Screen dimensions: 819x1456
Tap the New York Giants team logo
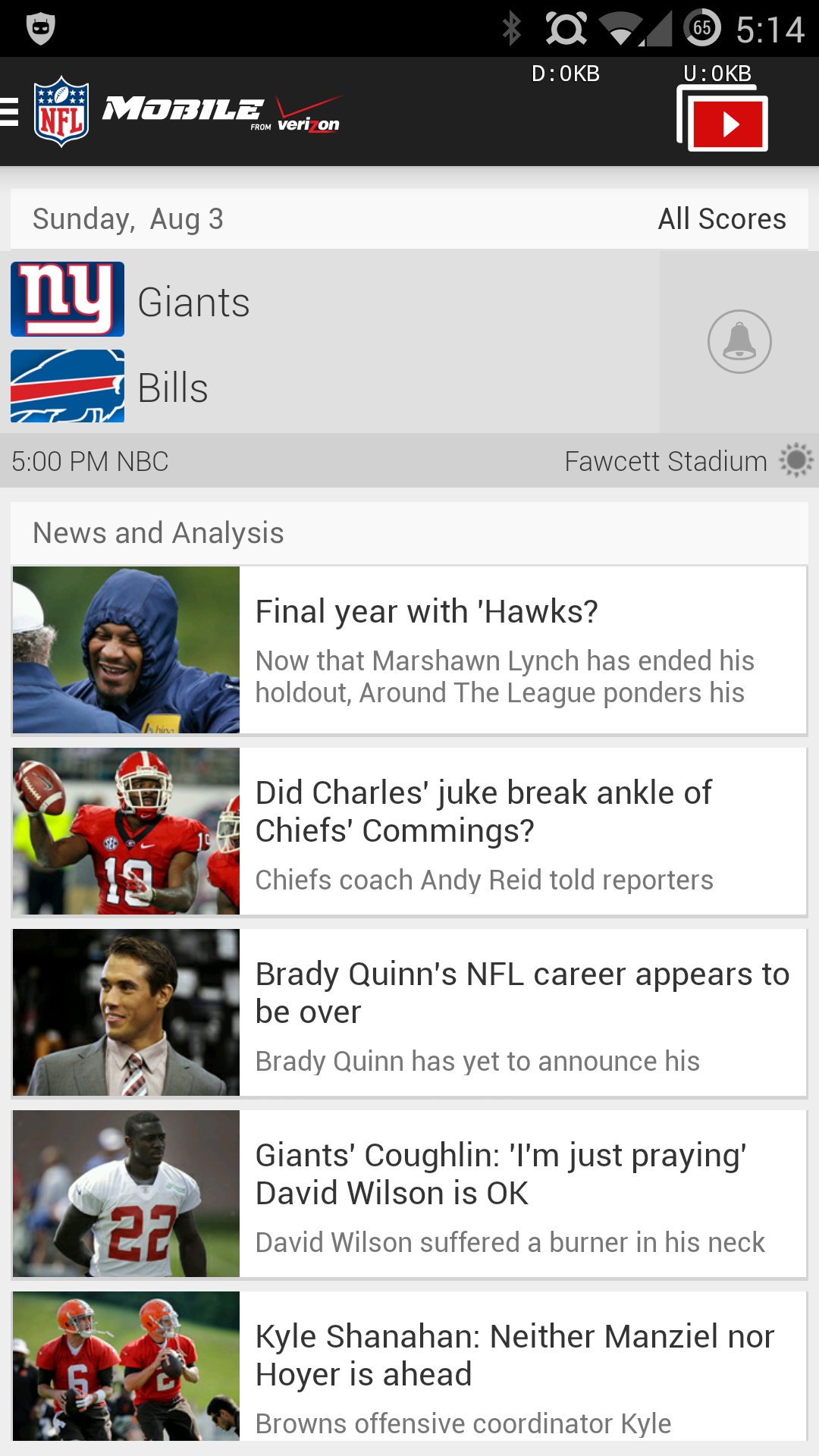point(67,299)
